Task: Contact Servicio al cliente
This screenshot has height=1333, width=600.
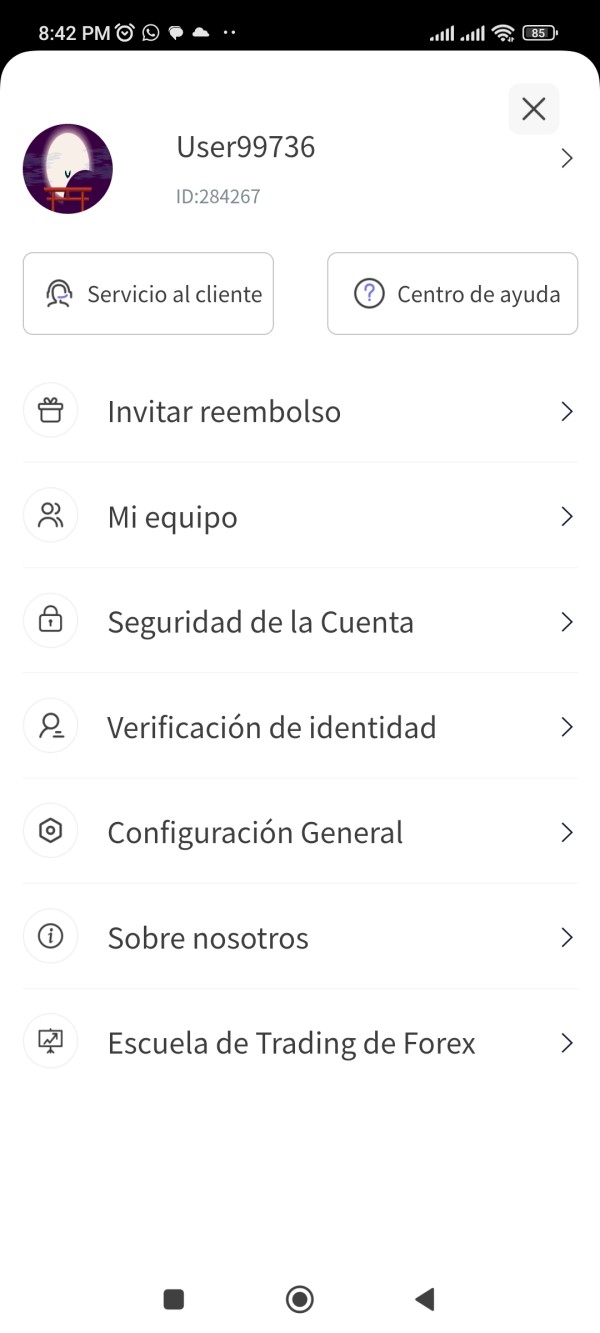Action: point(148,294)
